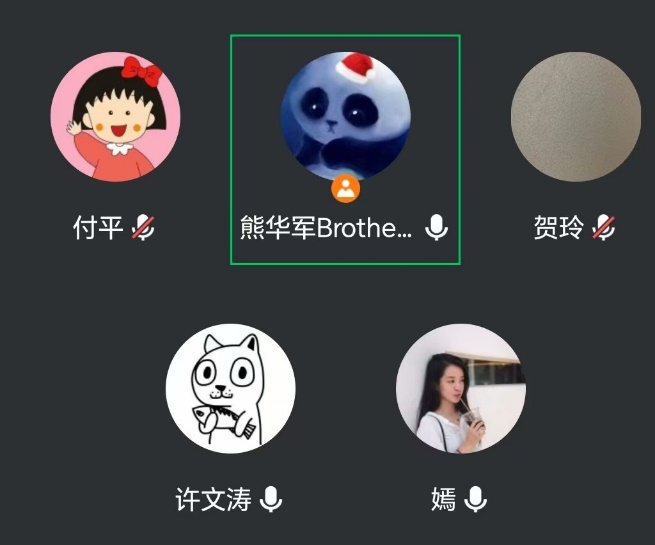Screen dimensions: 655x545
Task: Open 熊华军Brothe... participant tile
Action: [x=345, y=119]
